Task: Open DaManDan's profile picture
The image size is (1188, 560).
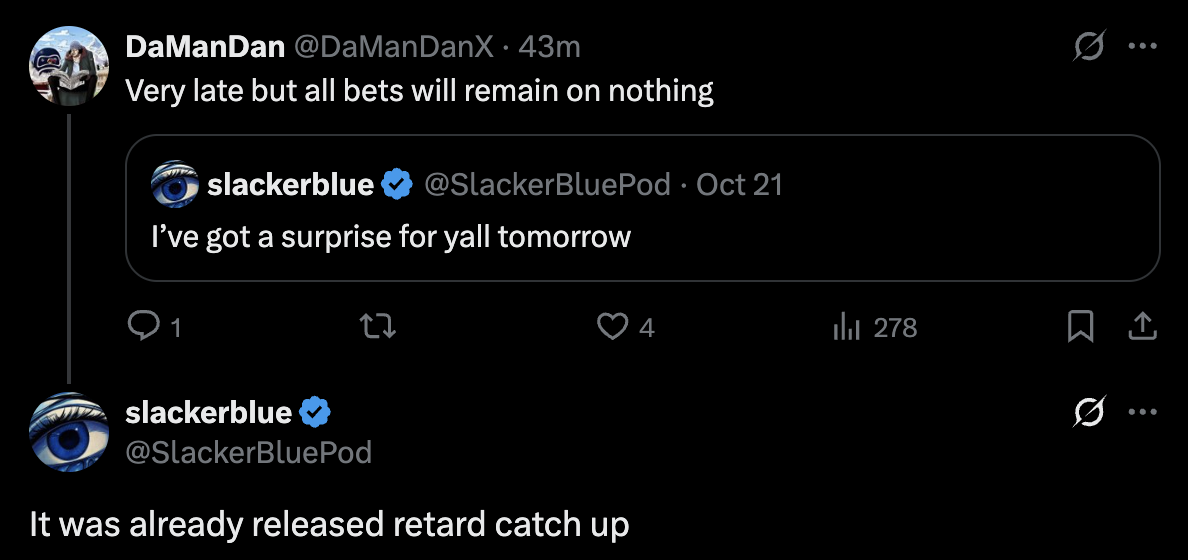Action: point(68,65)
